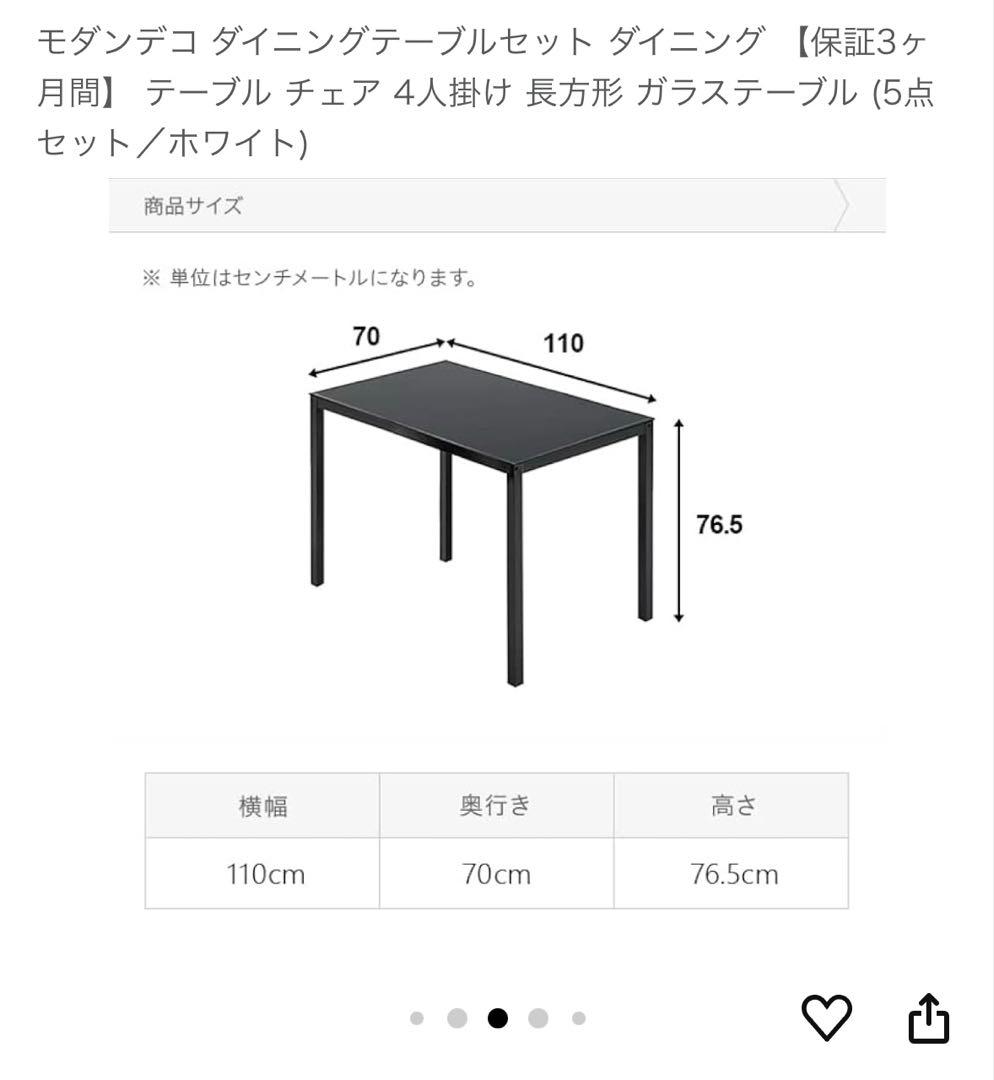Select the 奥行き table header cell
This screenshot has width=994, height=1080.
[497, 804]
